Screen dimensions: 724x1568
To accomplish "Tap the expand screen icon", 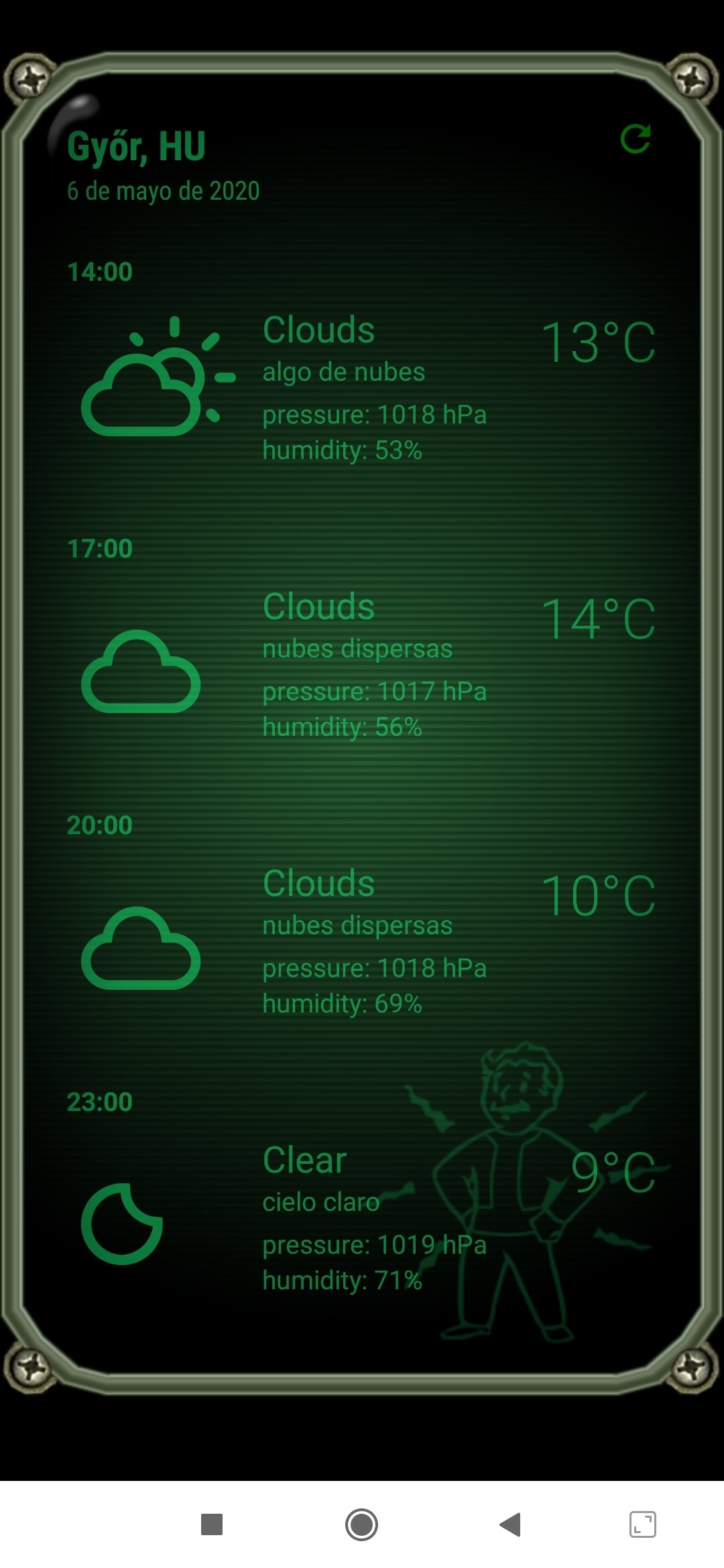I will click(x=643, y=1524).
